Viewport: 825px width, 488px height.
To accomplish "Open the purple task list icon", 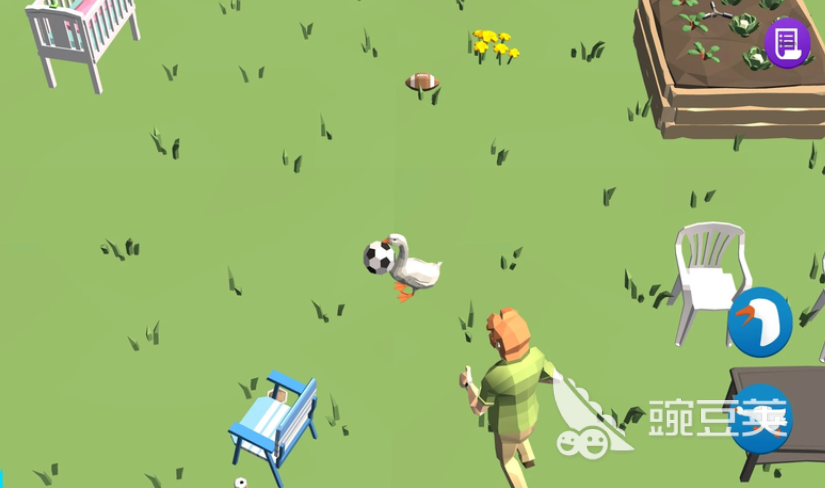I will (787, 43).
